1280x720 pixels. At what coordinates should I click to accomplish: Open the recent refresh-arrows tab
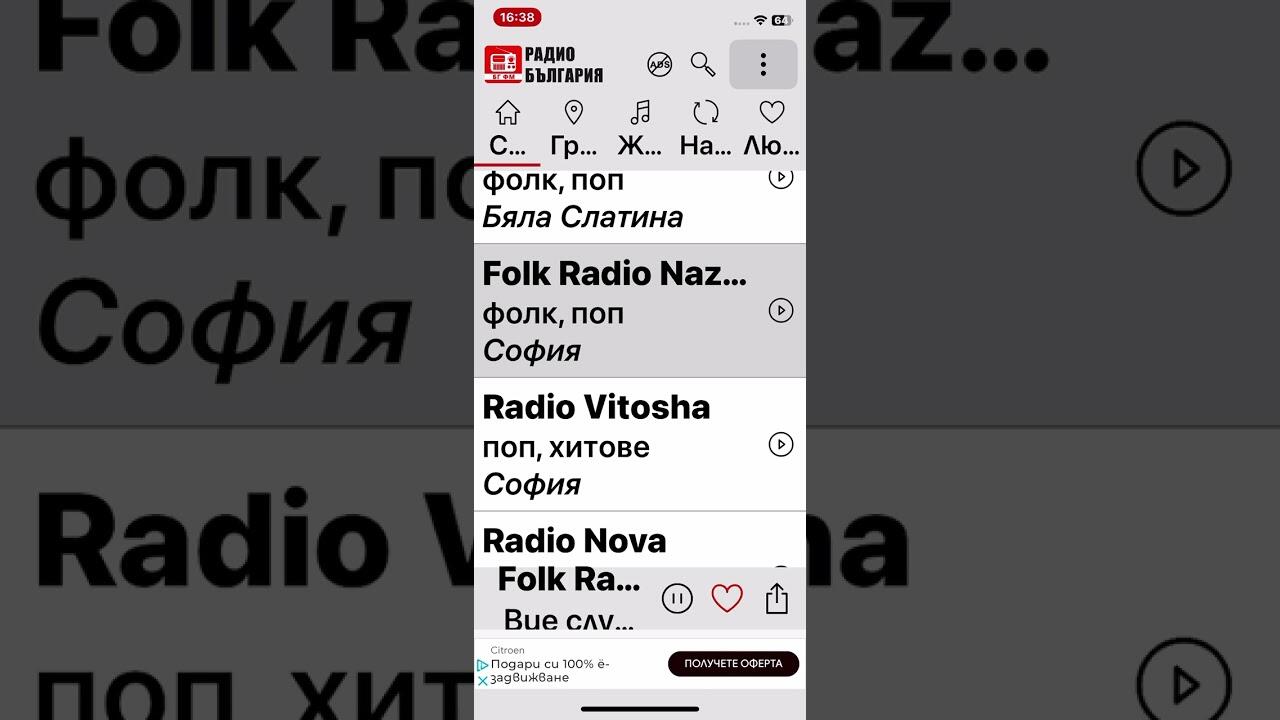[x=706, y=128]
